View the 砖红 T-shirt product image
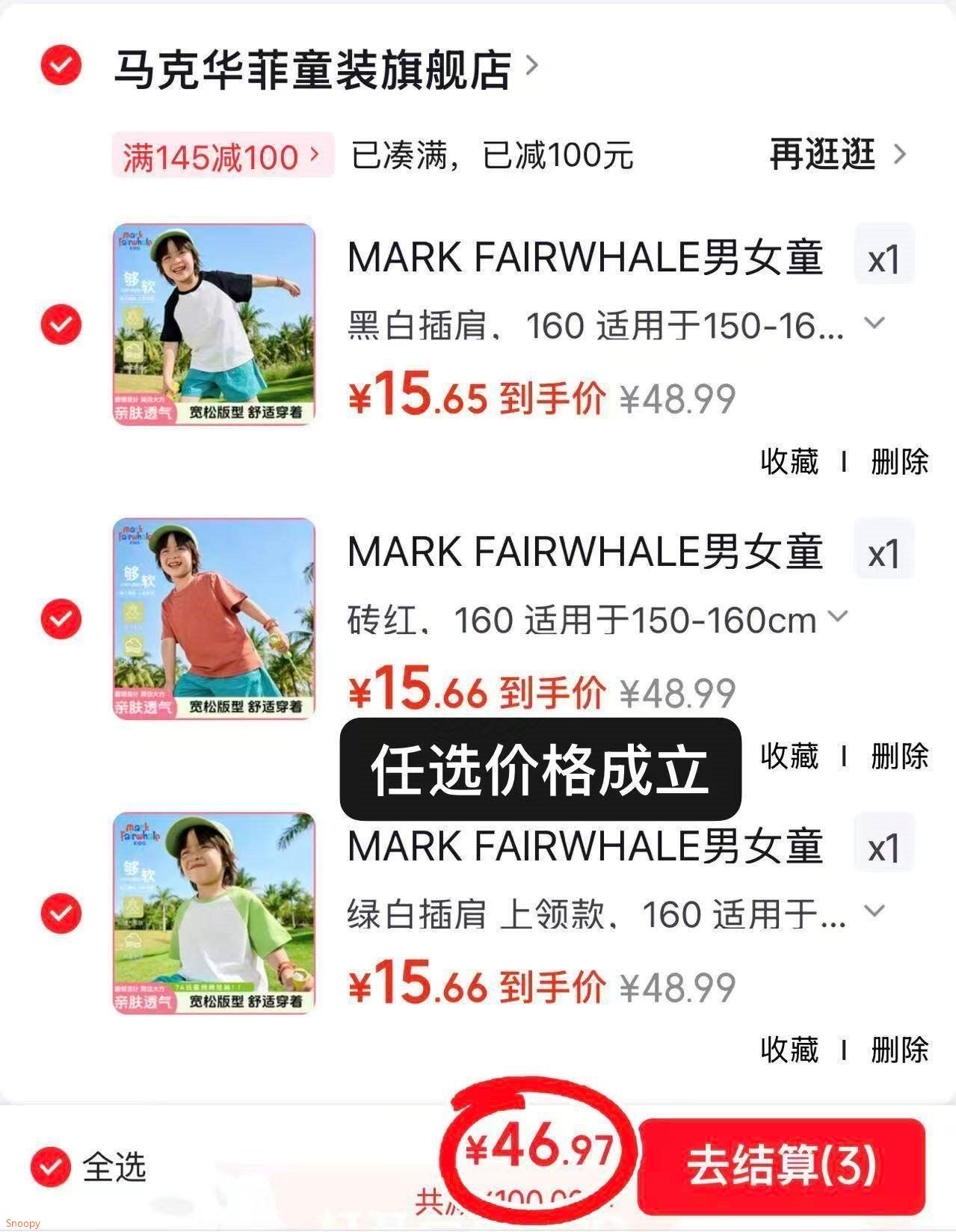 click(x=215, y=619)
